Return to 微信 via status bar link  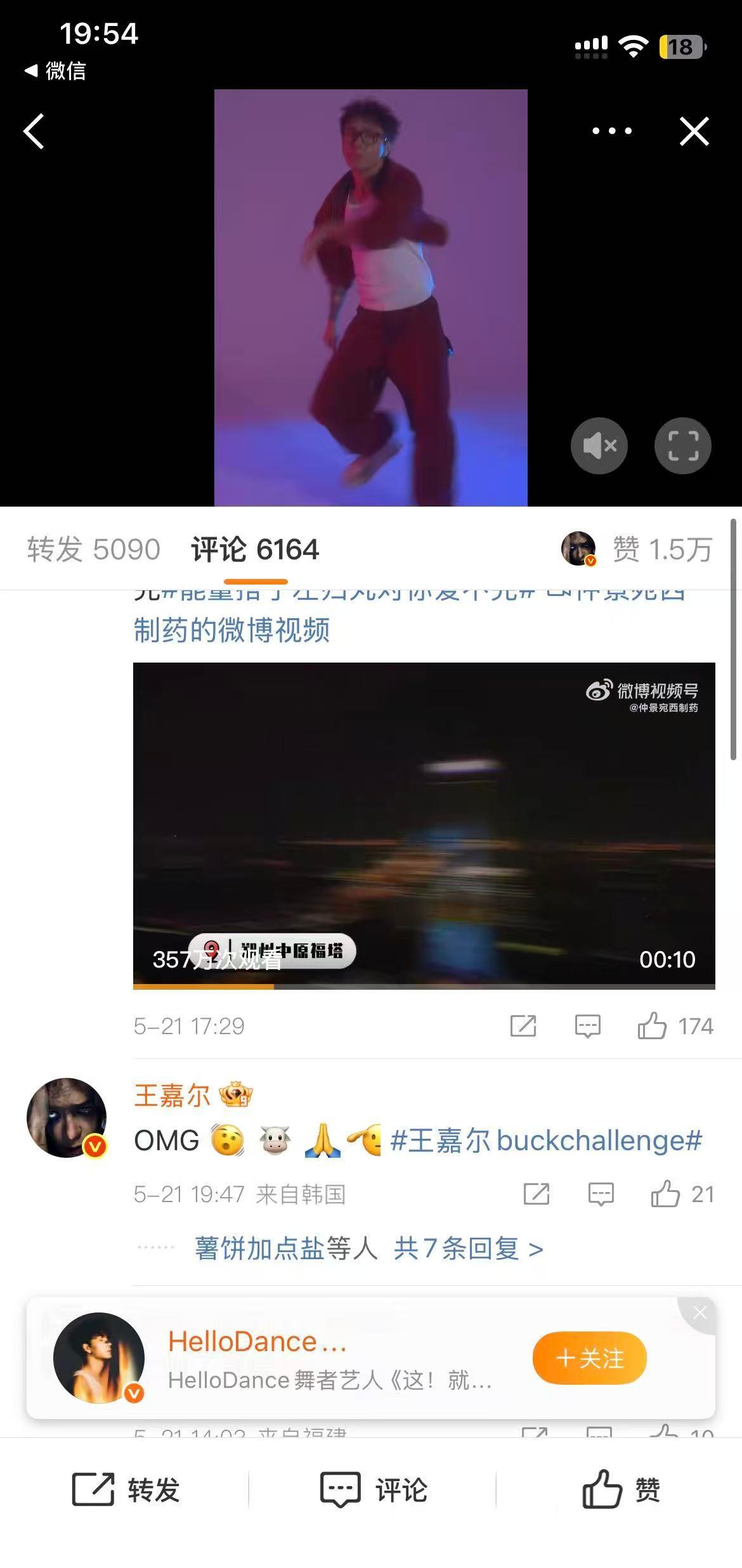(55, 70)
